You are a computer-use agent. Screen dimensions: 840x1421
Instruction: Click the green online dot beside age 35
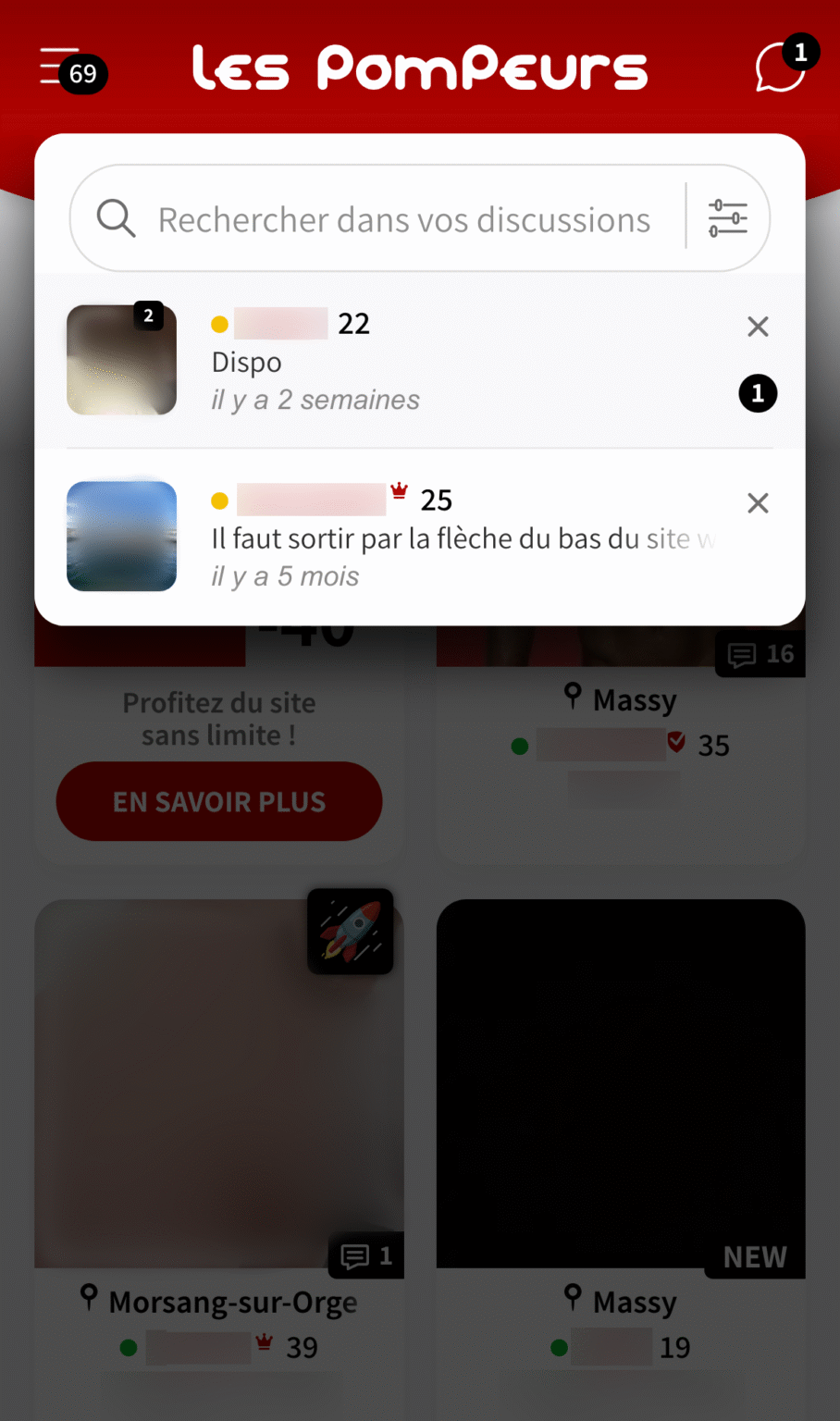coord(519,745)
